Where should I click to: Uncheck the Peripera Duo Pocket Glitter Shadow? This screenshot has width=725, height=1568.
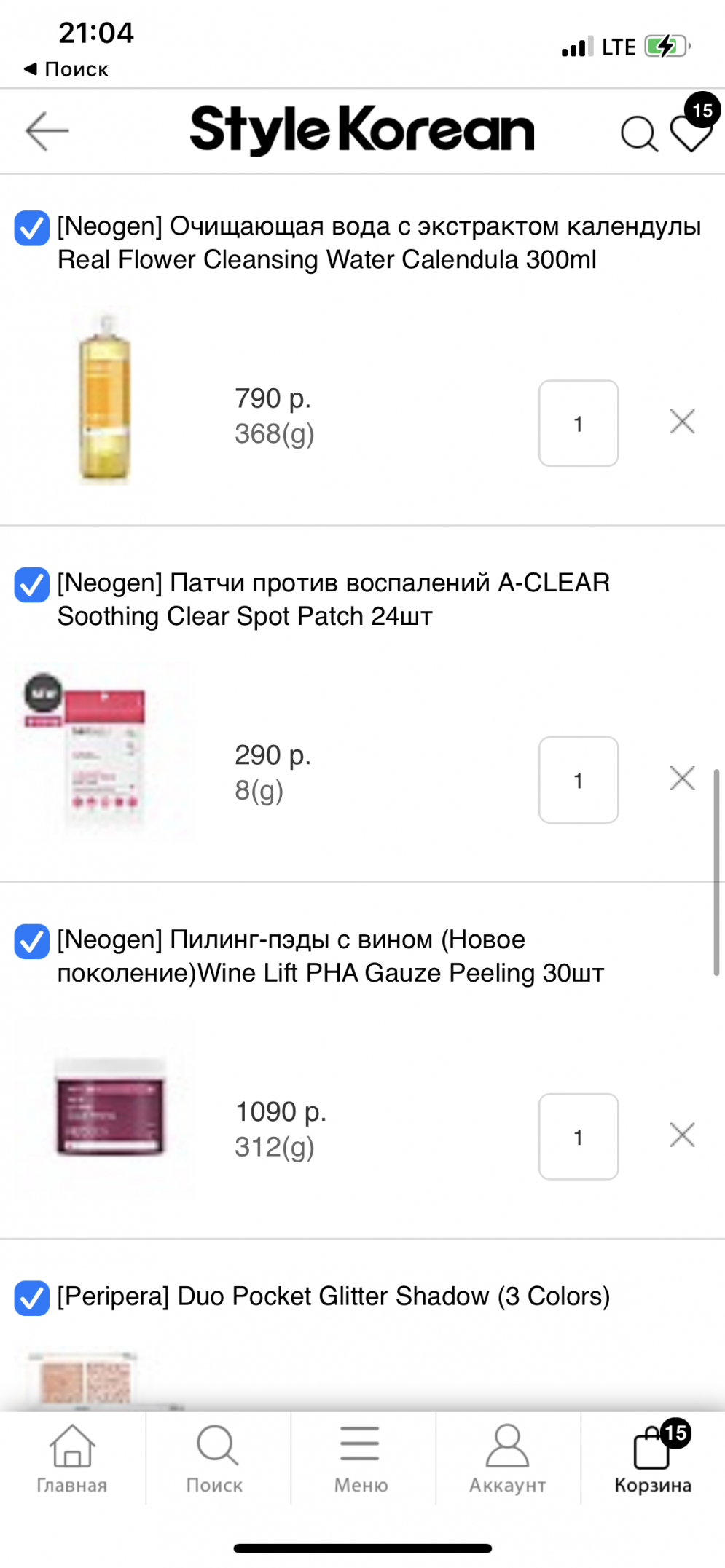(32, 1298)
